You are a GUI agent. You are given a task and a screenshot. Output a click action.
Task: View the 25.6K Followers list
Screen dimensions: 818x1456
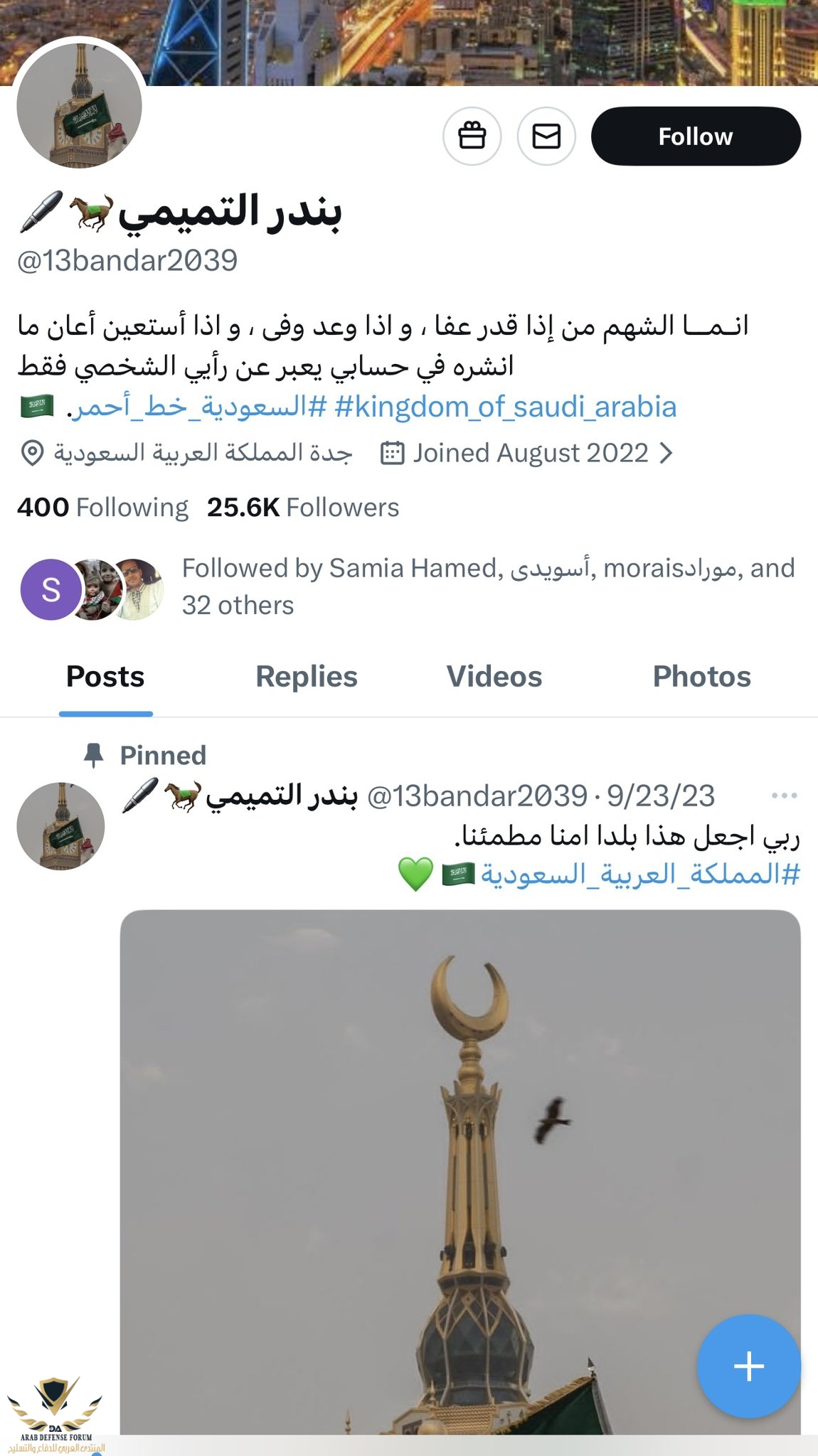tap(303, 508)
